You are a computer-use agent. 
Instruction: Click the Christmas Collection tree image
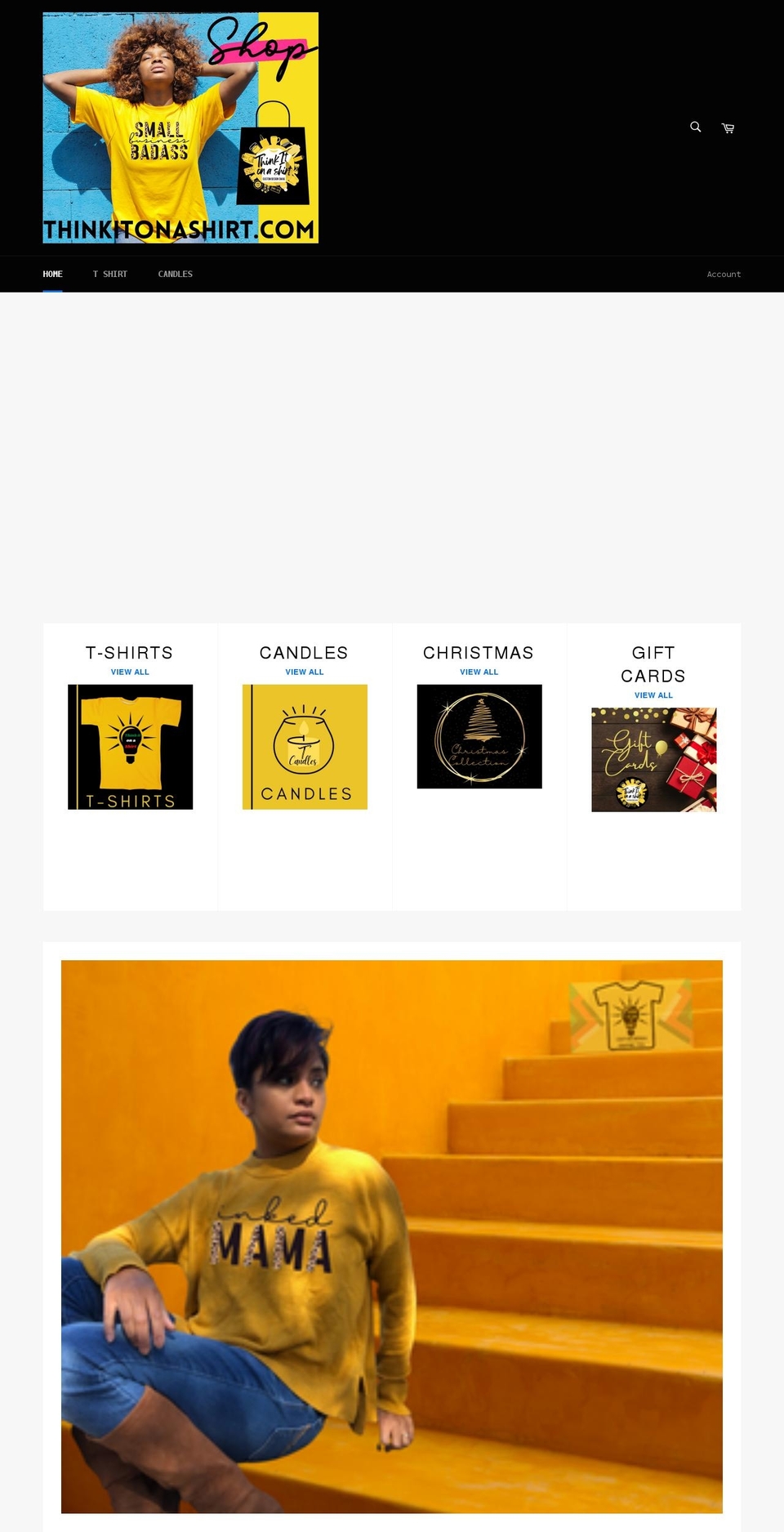coord(479,736)
